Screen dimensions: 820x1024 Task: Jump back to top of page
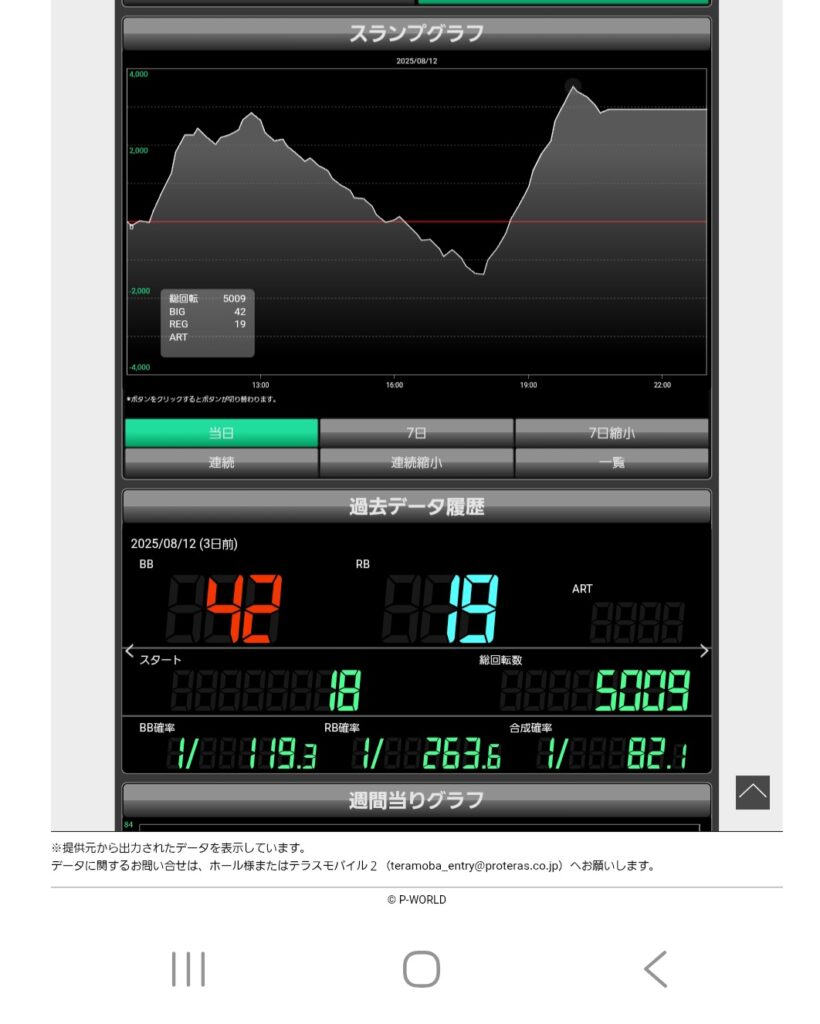pos(752,792)
